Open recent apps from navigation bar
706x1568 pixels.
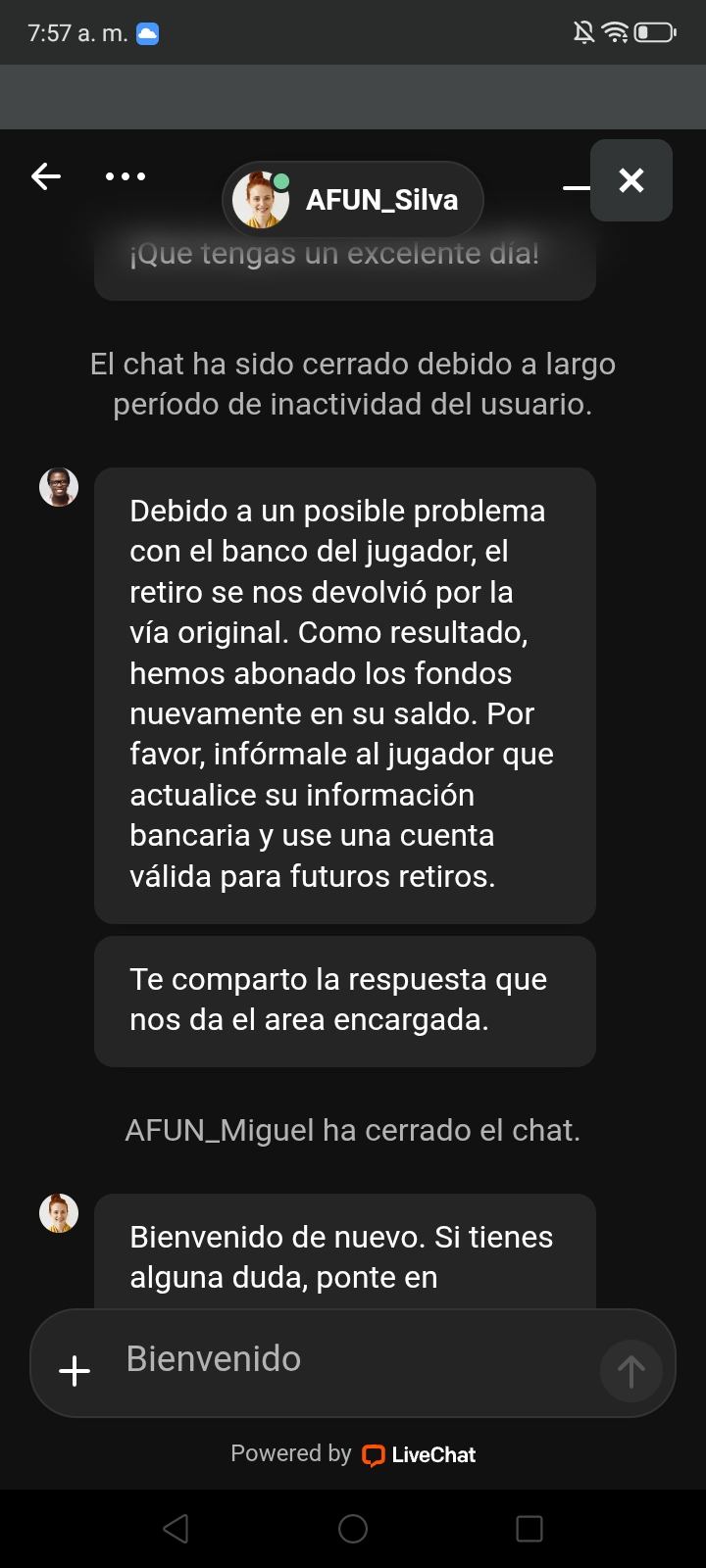click(x=529, y=1529)
